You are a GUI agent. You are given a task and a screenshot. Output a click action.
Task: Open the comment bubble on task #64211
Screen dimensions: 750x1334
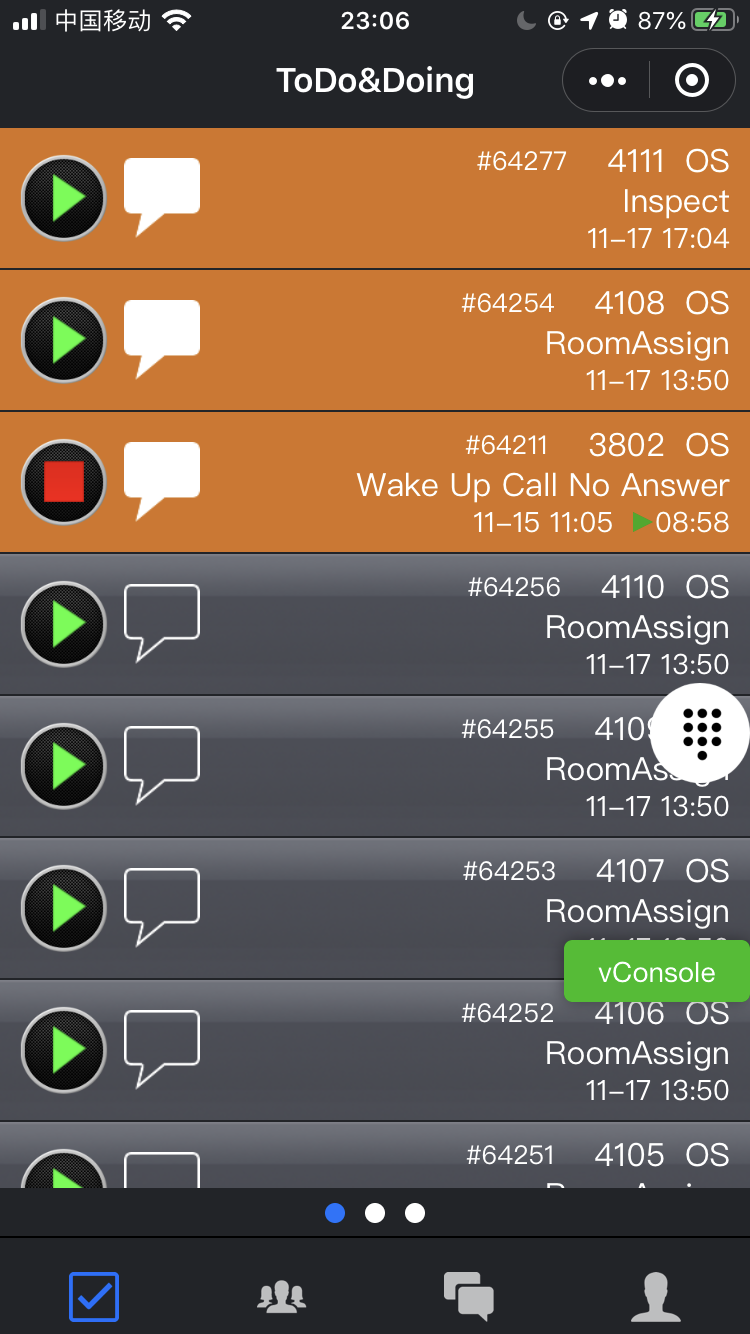tap(161, 479)
